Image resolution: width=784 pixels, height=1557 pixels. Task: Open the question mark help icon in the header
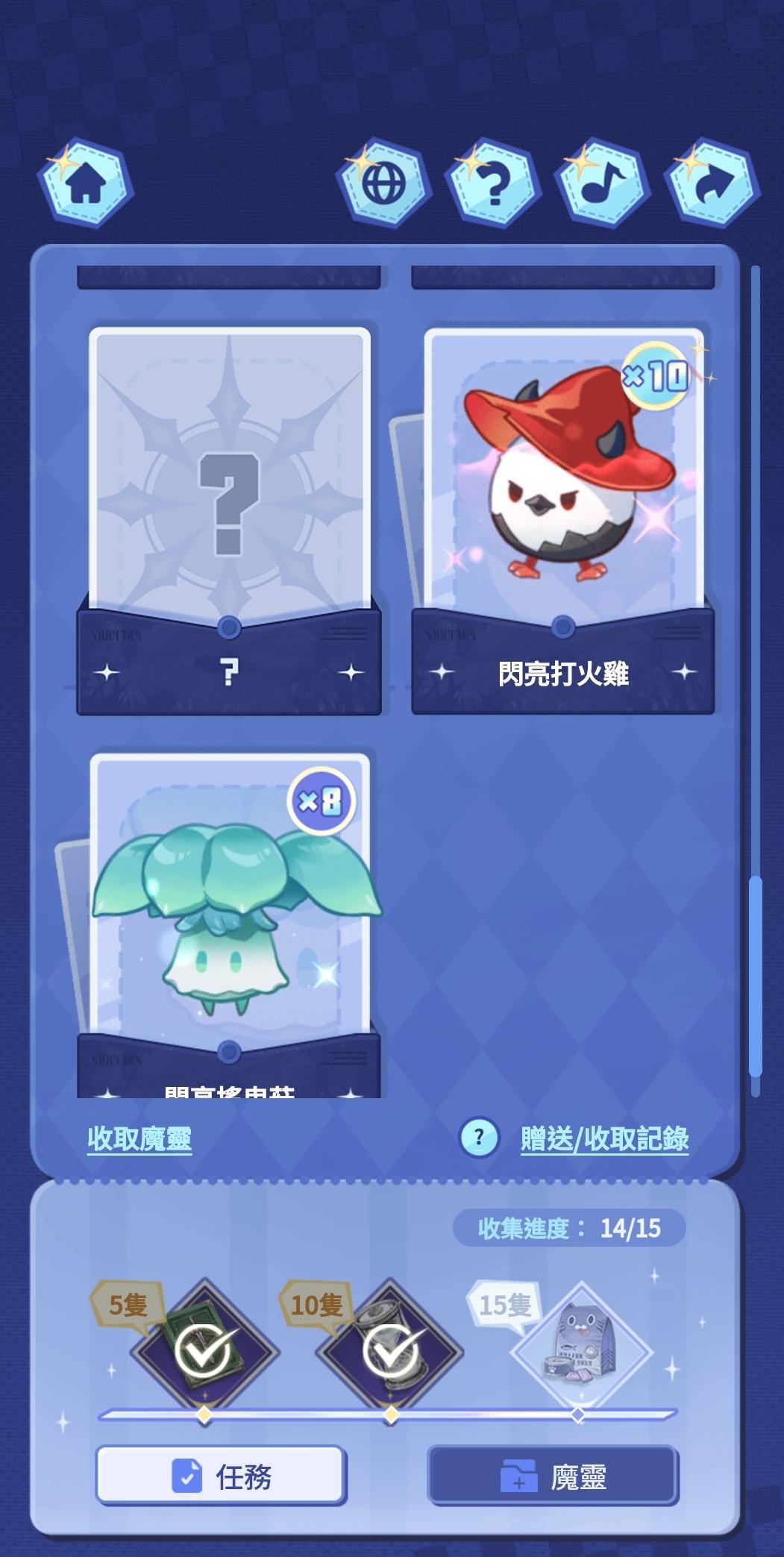492,183
